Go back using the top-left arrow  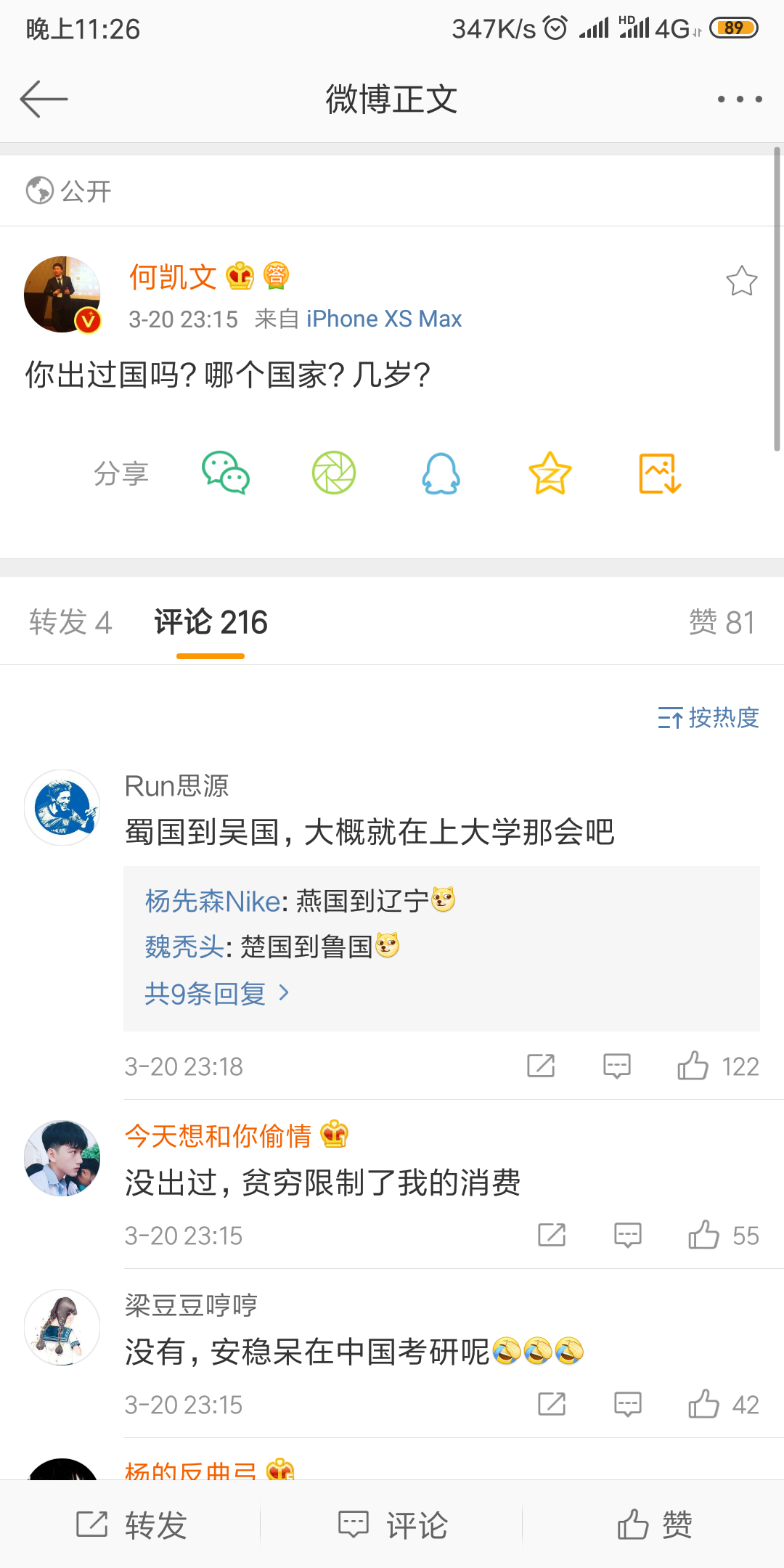[44, 99]
